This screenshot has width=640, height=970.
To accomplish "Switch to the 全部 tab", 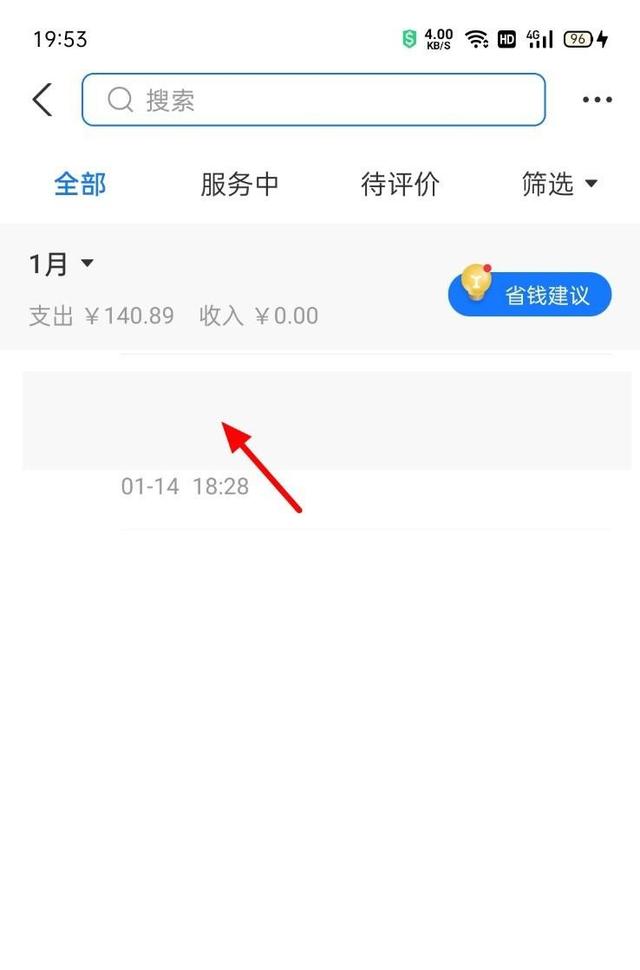I will (x=80, y=184).
